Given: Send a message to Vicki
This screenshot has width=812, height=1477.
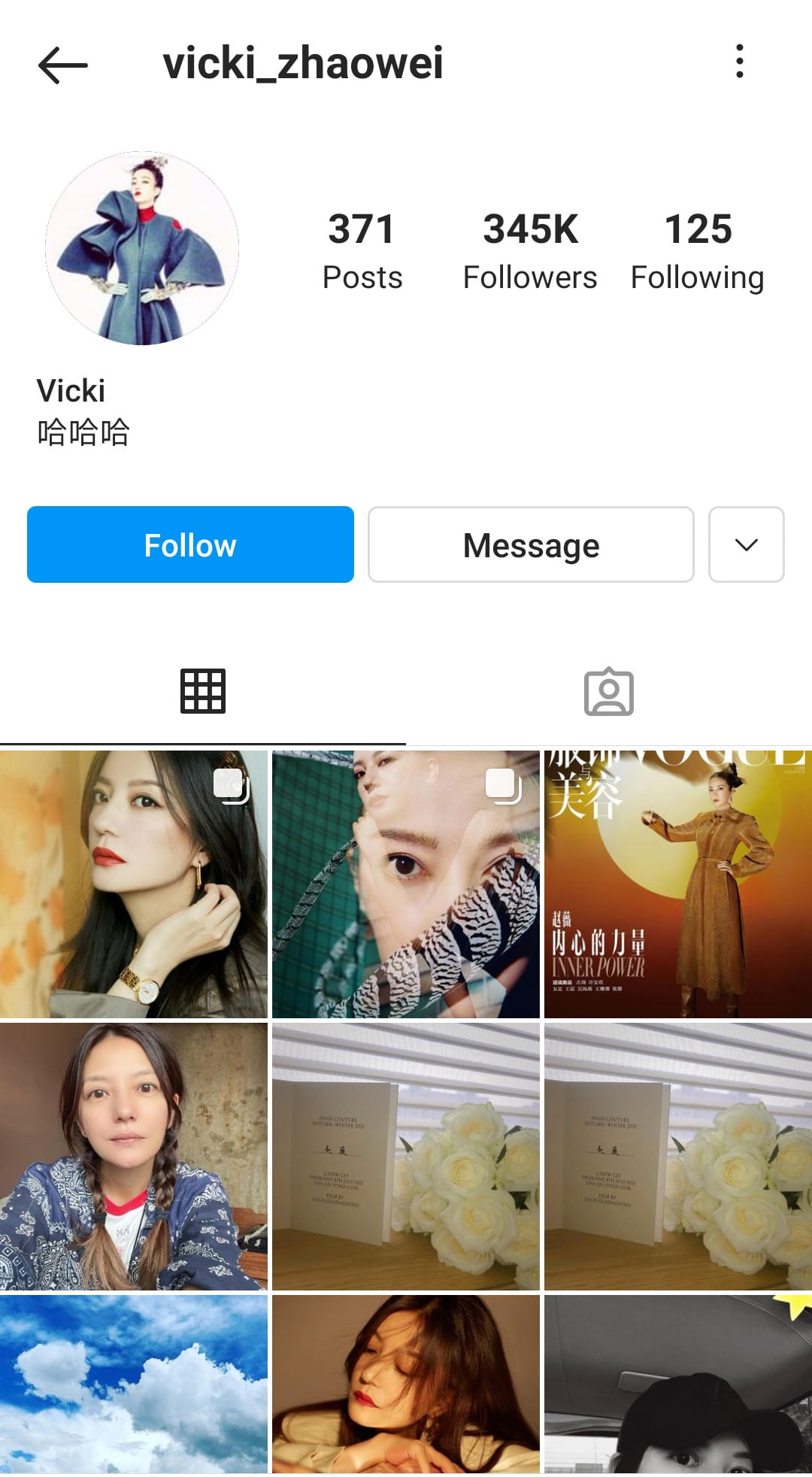Looking at the screenshot, I should (531, 544).
